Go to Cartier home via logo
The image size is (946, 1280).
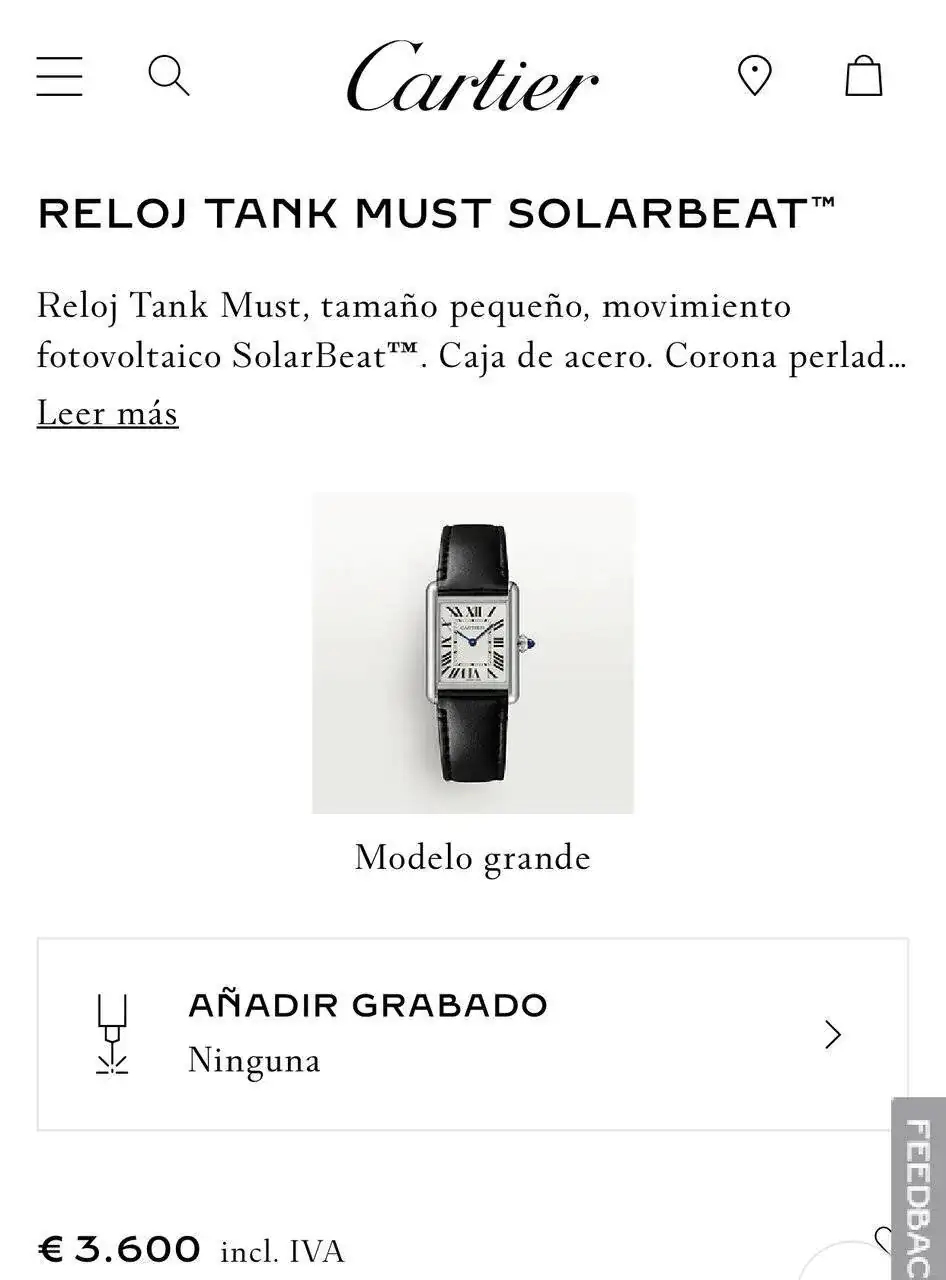coord(472,77)
